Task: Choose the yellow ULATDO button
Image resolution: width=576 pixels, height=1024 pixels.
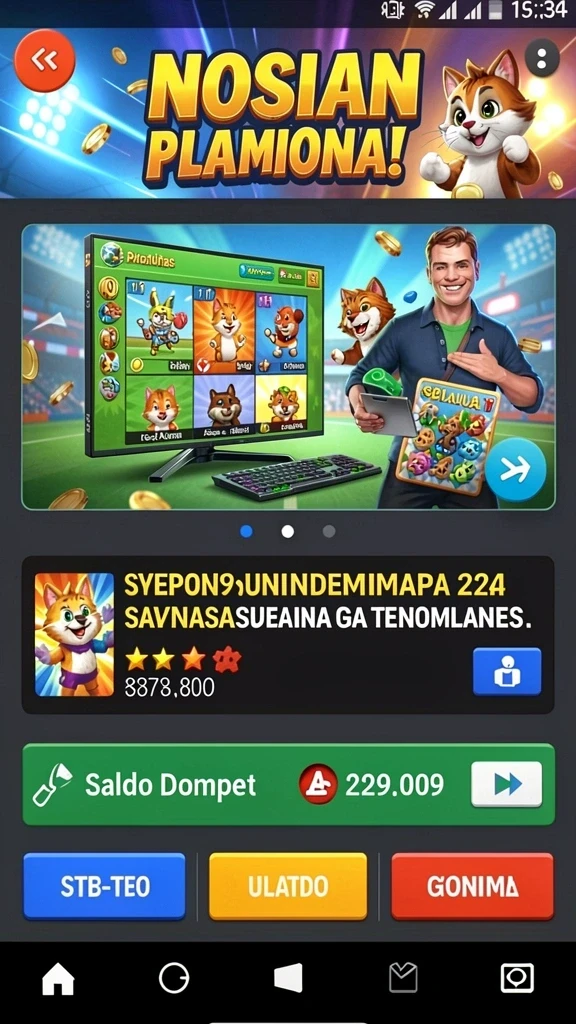Action: 288,886
